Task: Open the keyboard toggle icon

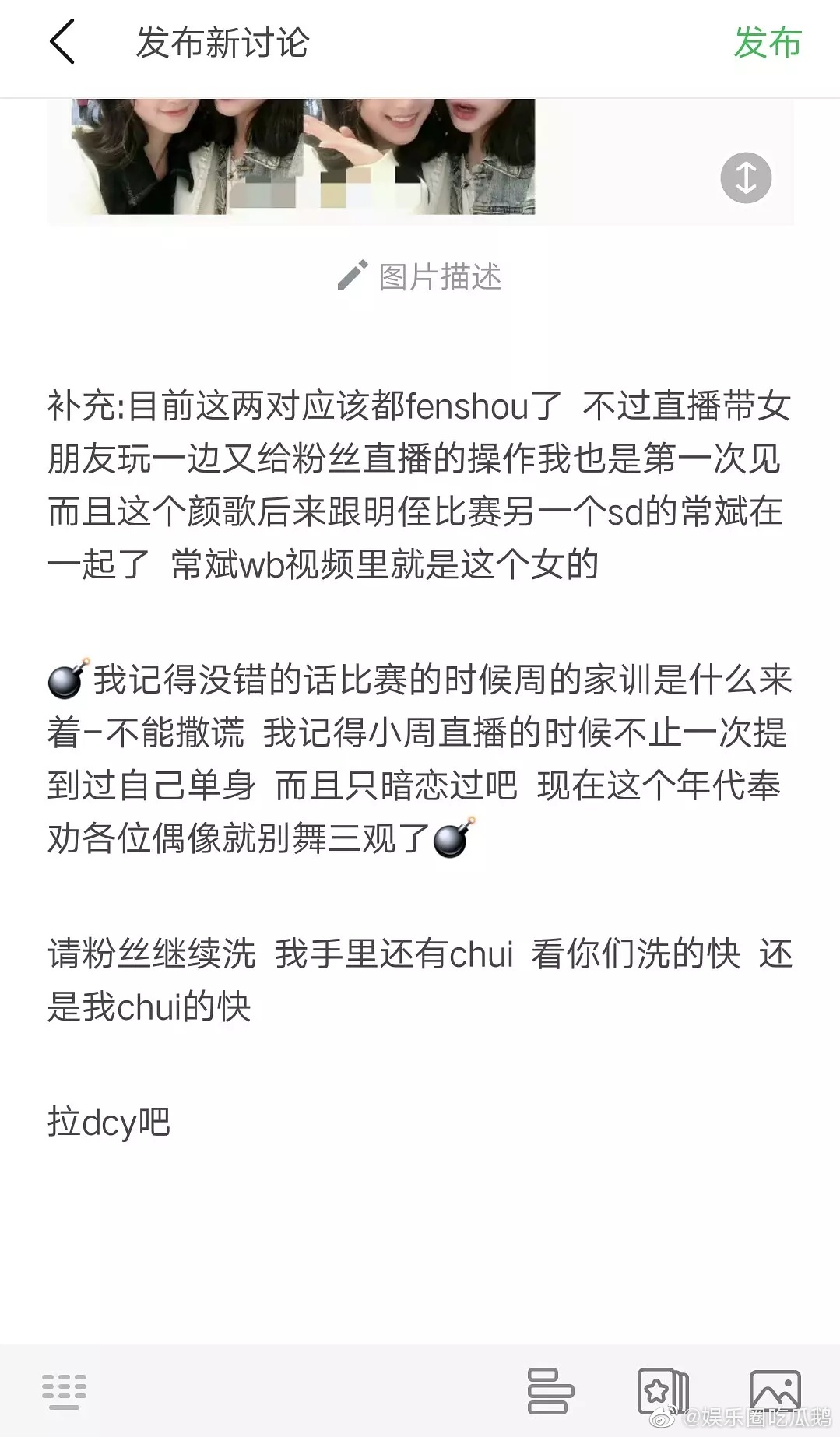Action: [x=64, y=1391]
